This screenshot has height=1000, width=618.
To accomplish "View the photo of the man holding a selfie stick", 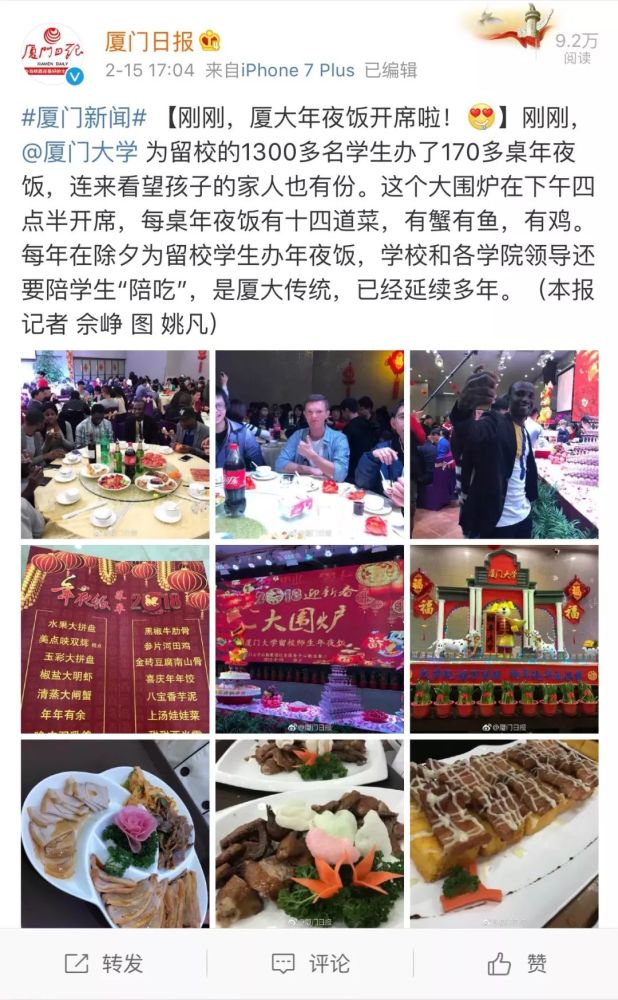I will tap(503, 444).
